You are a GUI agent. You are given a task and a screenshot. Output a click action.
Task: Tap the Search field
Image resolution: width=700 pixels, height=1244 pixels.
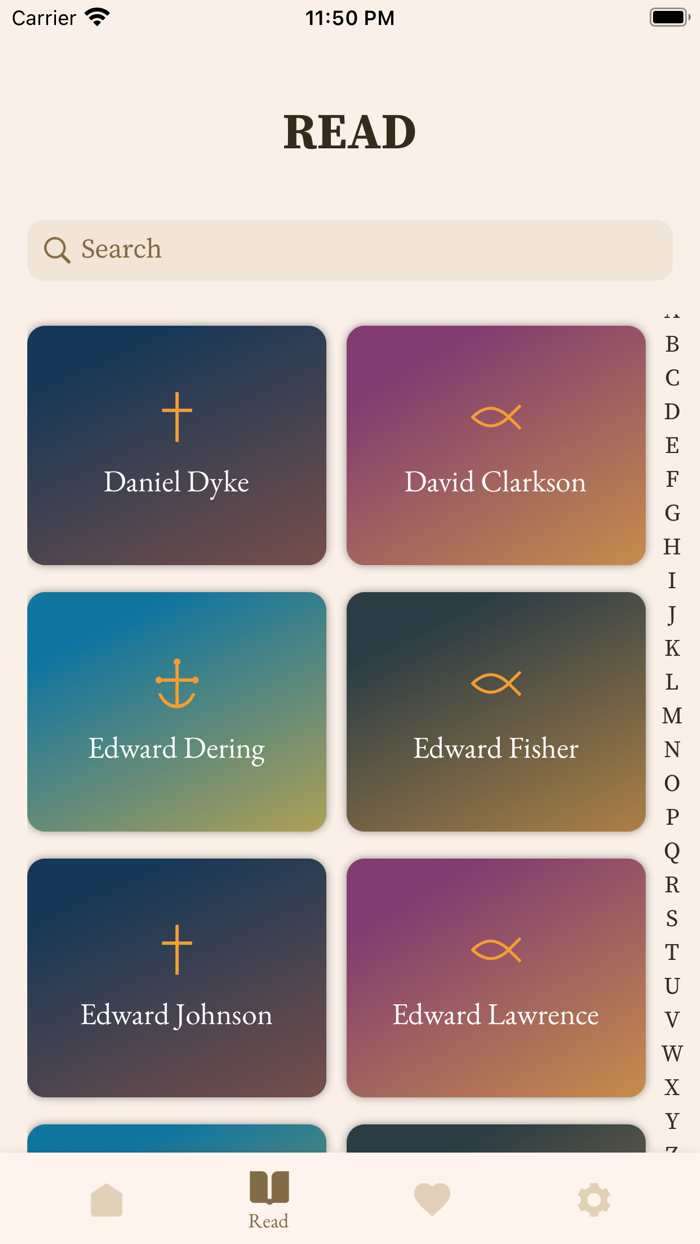tap(350, 250)
